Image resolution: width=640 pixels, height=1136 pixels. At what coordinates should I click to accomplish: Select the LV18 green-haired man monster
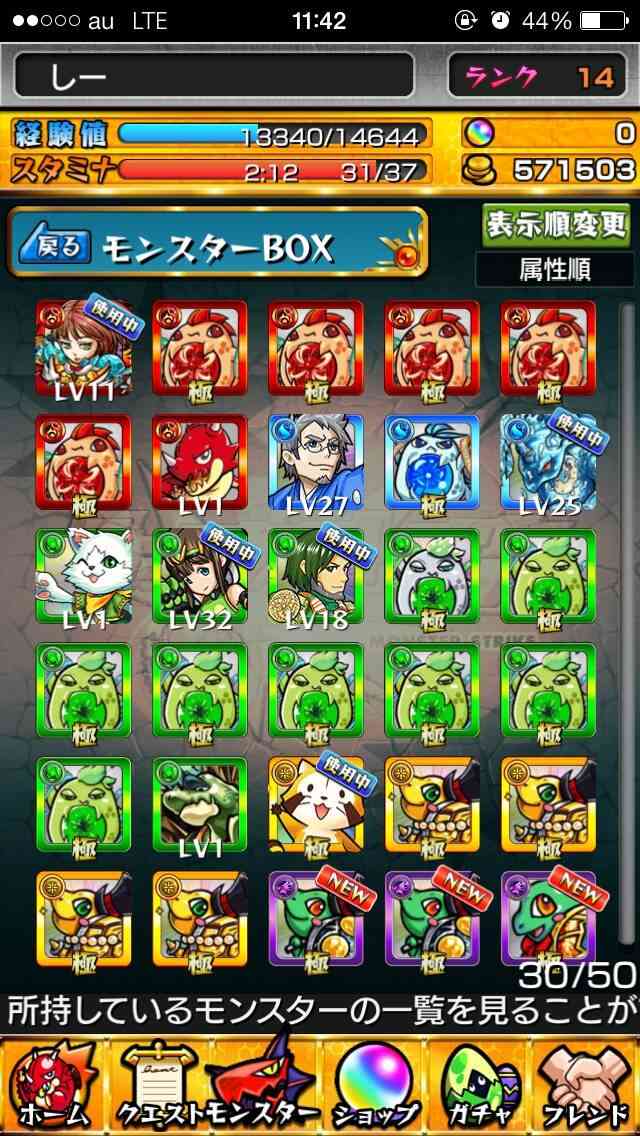(316, 577)
